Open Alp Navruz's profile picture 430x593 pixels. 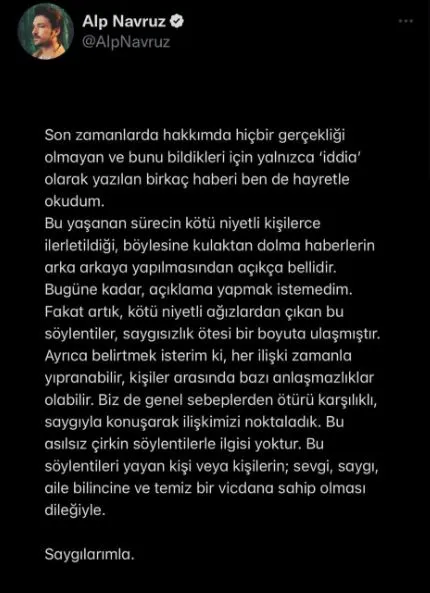(45, 31)
